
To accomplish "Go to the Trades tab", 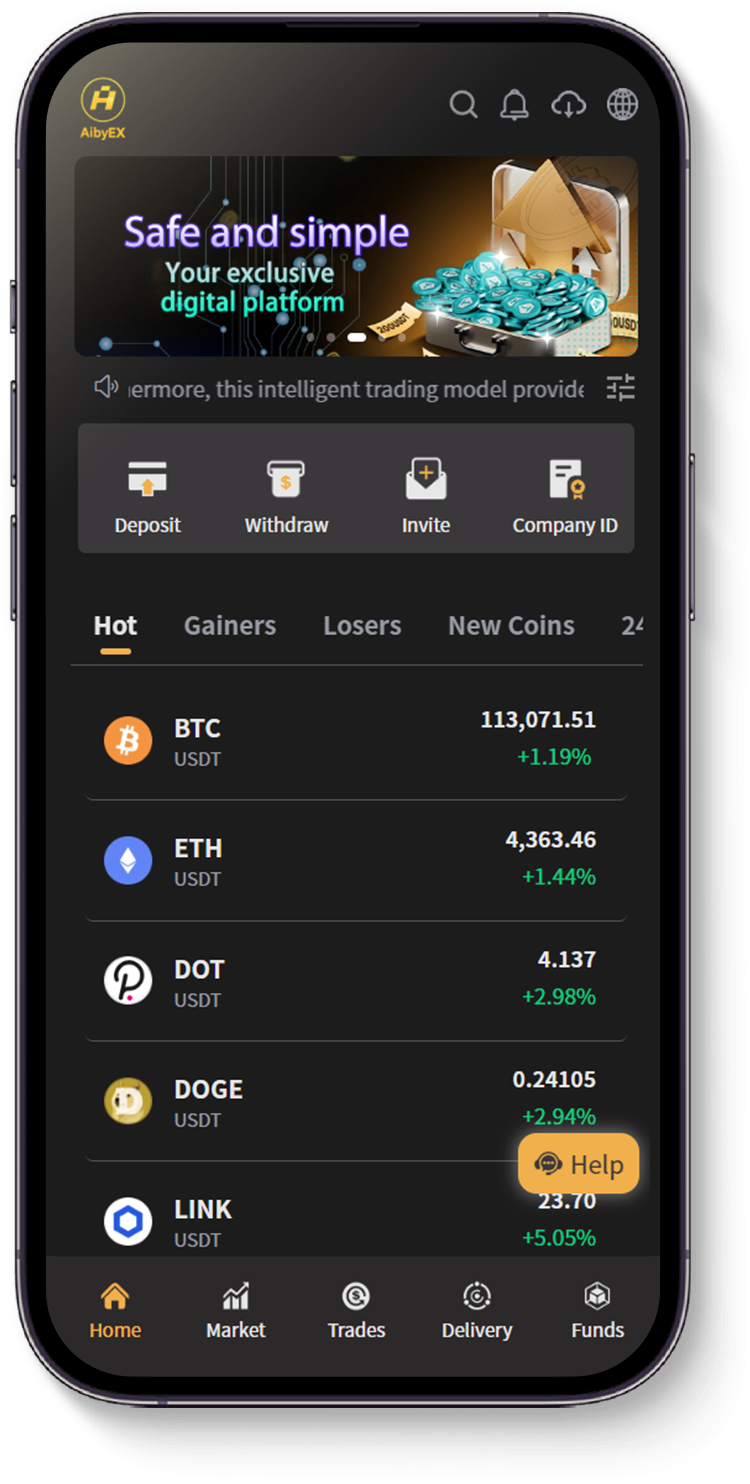I will pyautogui.click(x=356, y=1311).
